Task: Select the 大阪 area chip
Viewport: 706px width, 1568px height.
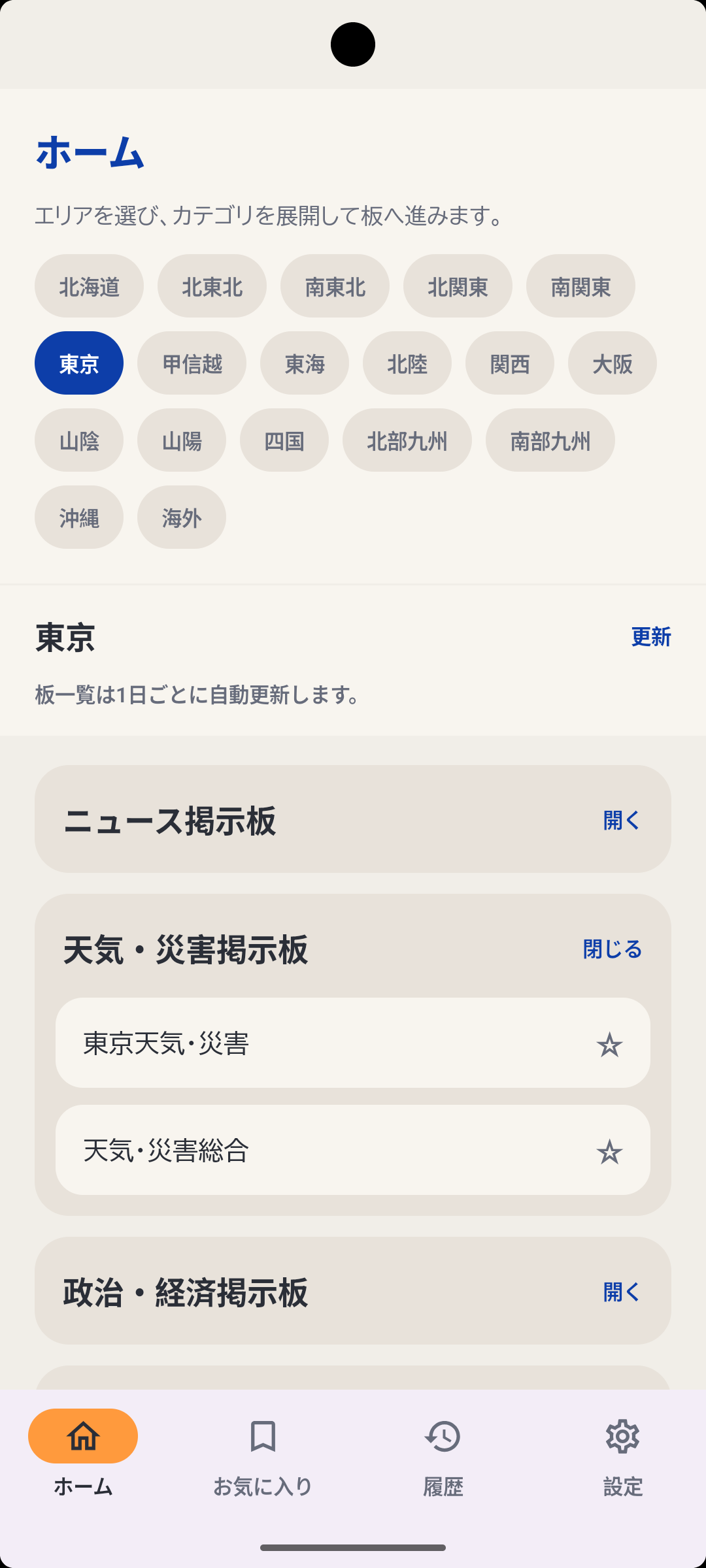Action: 613,363
